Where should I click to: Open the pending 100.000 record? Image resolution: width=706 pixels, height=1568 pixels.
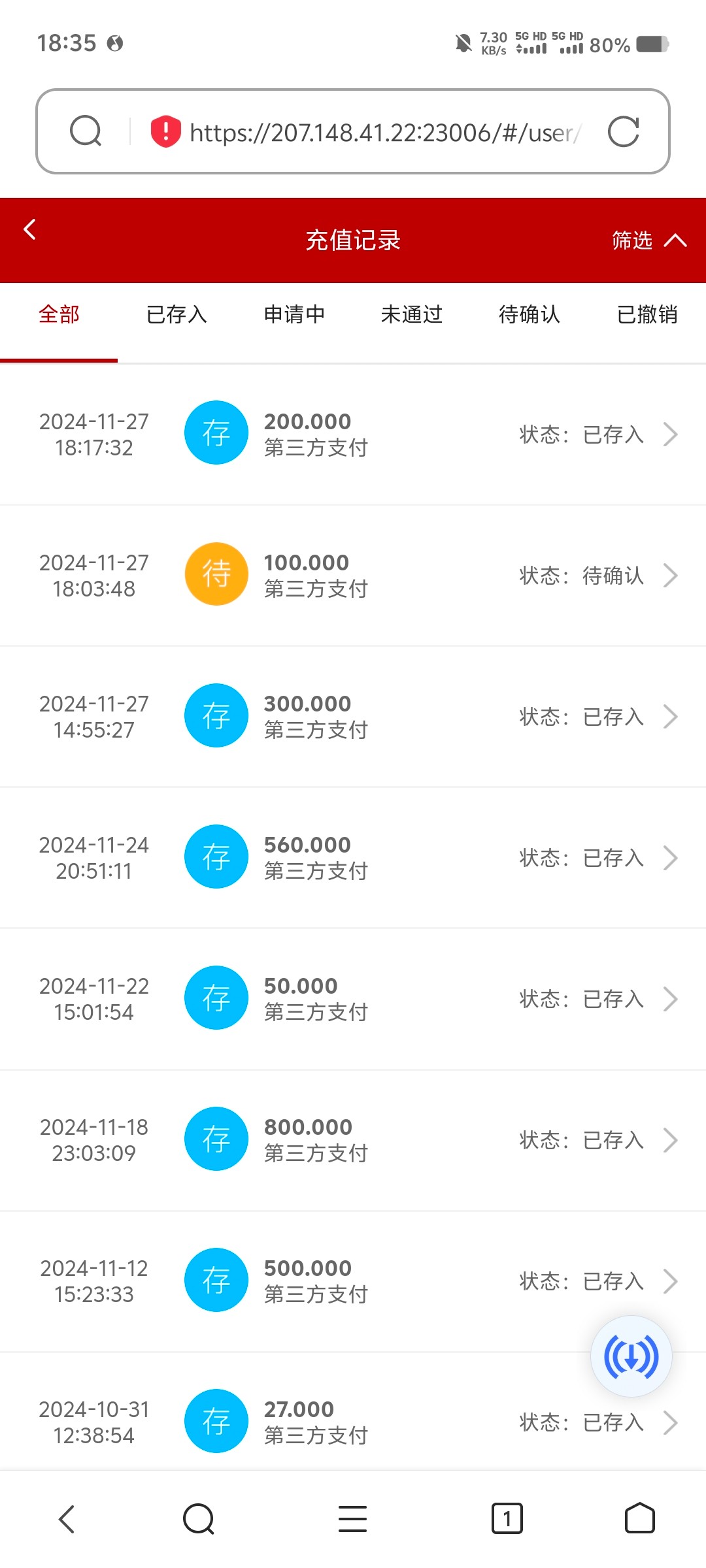coord(353,576)
